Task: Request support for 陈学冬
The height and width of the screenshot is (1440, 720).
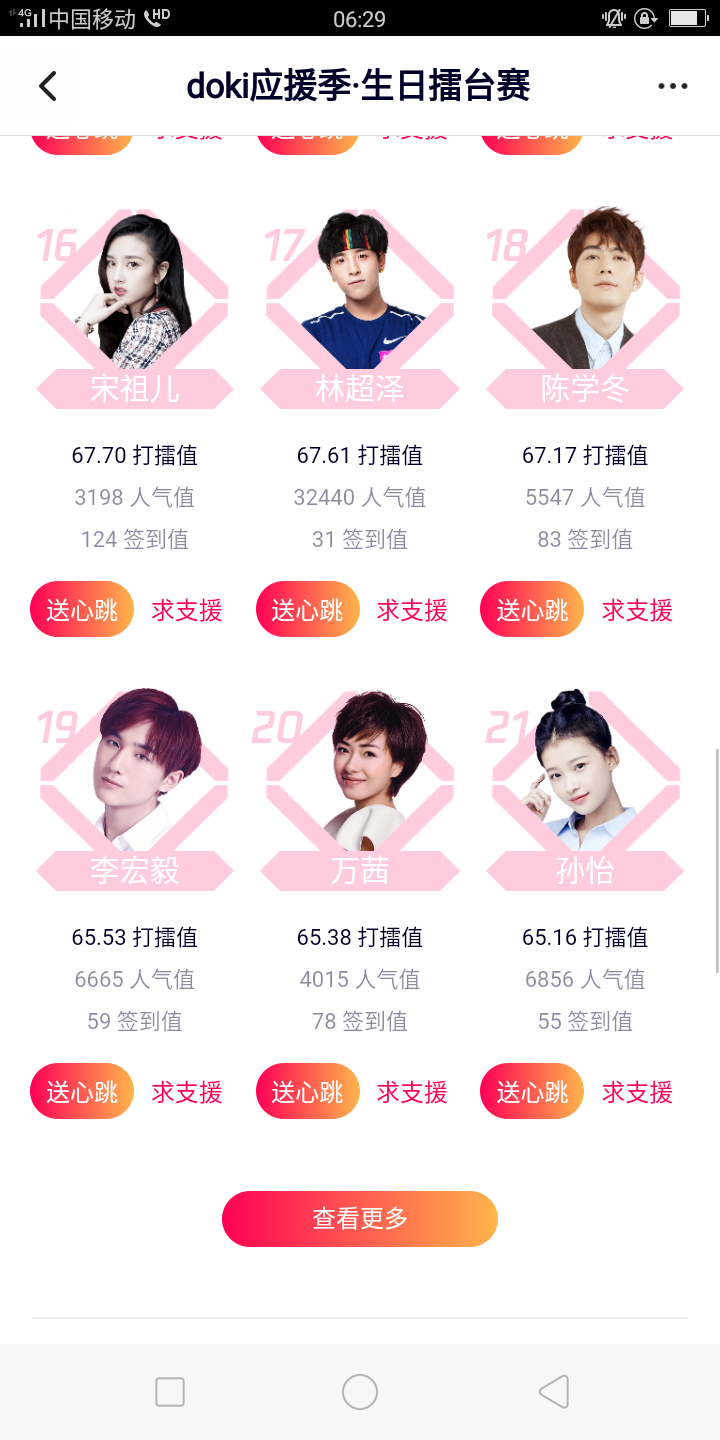Action: (637, 610)
